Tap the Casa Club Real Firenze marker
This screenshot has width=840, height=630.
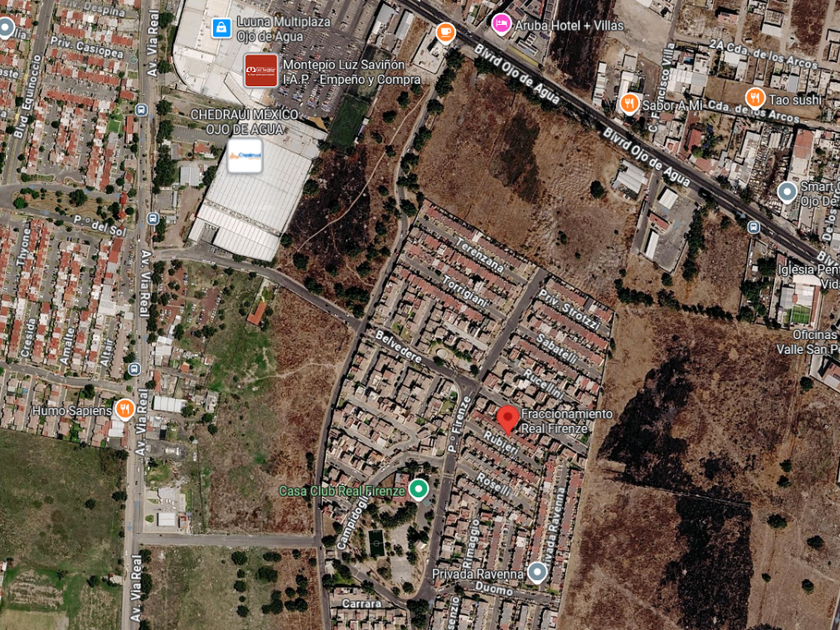click(x=418, y=490)
